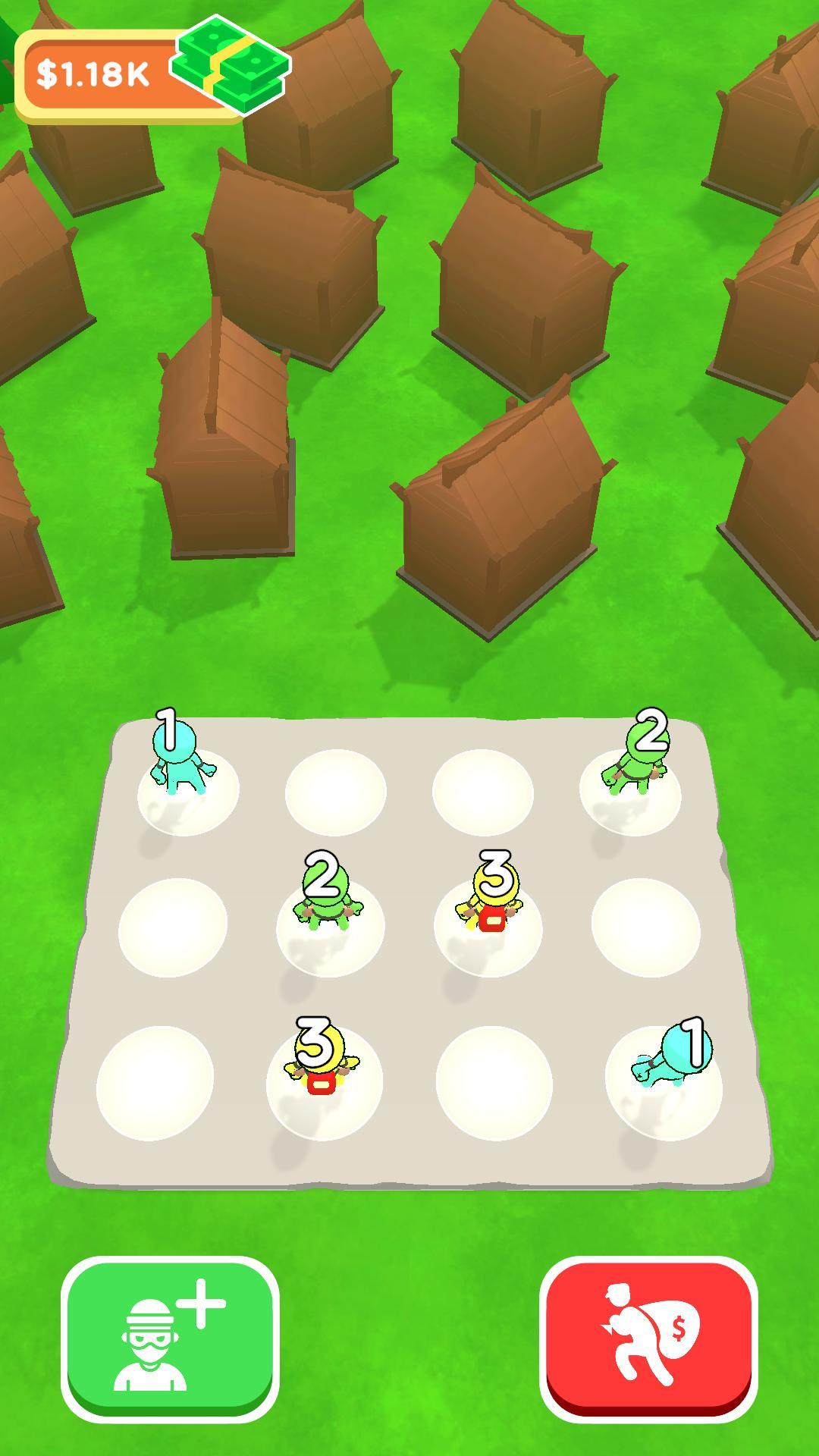Screen dimensions: 819x1456
Task: Add a new thief with the green button
Action: tap(170, 1336)
